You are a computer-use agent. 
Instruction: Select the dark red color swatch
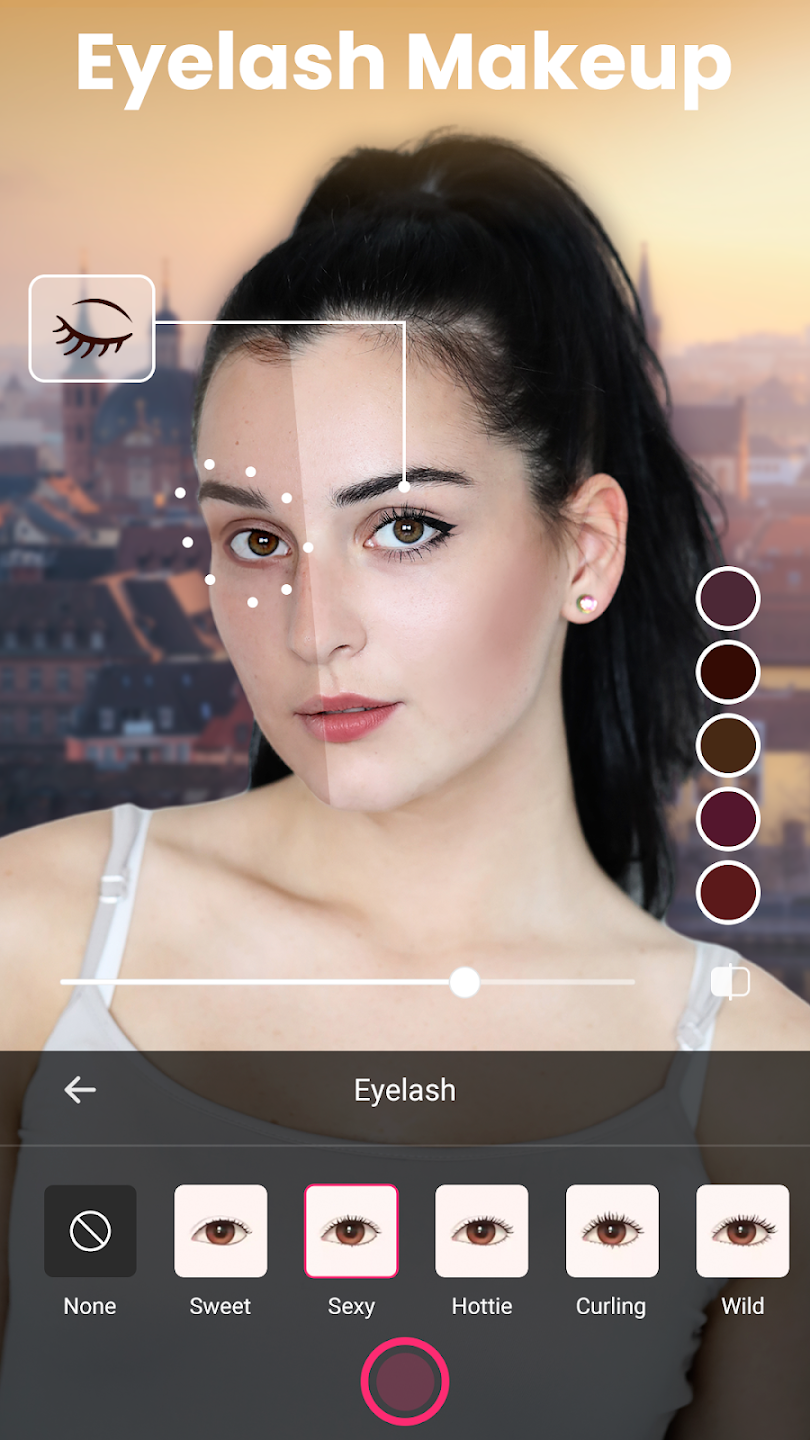pos(728,893)
